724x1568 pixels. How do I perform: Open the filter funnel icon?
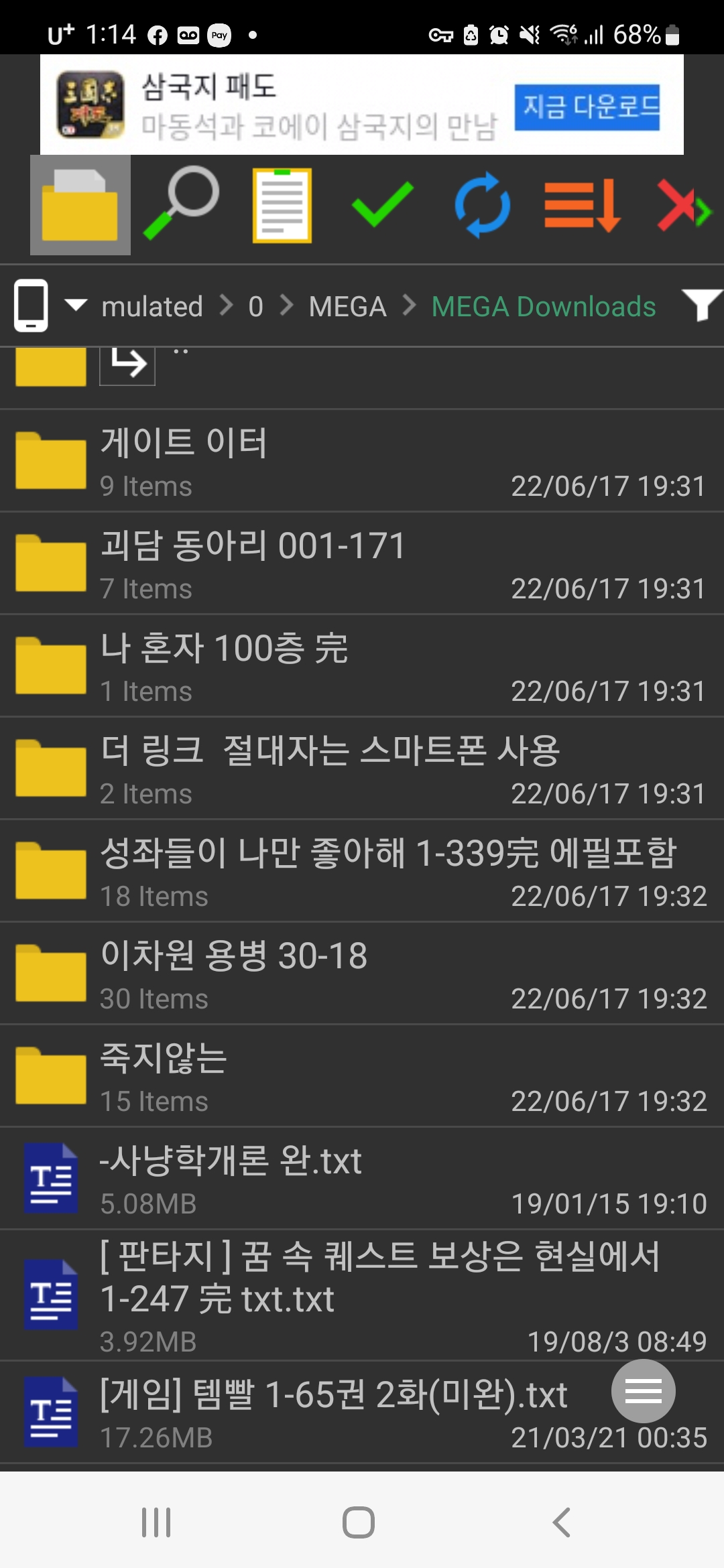click(x=701, y=306)
